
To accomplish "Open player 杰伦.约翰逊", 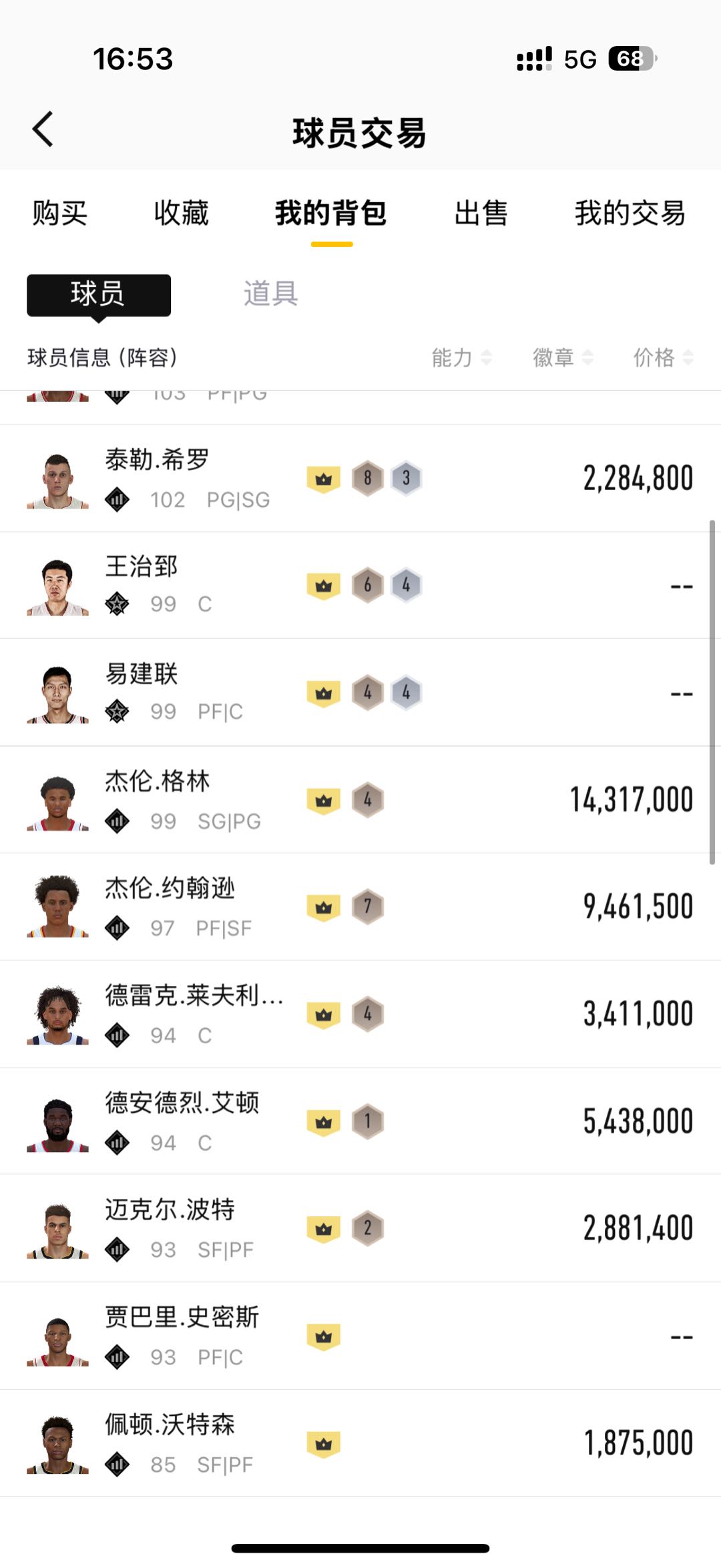I will pyautogui.click(x=360, y=907).
